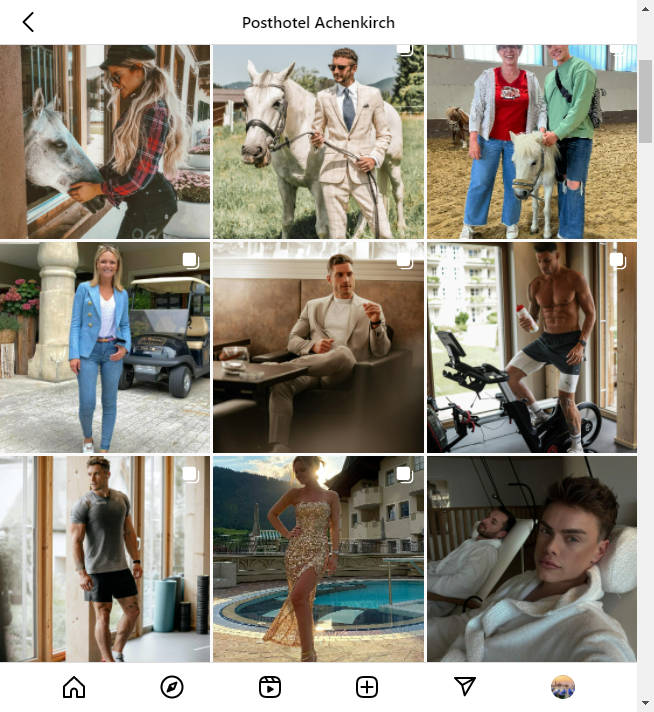This screenshot has width=654, height=712.
Task: Open post of woman in gold dress
Action: pyautogui.click(x=318, y=558)
